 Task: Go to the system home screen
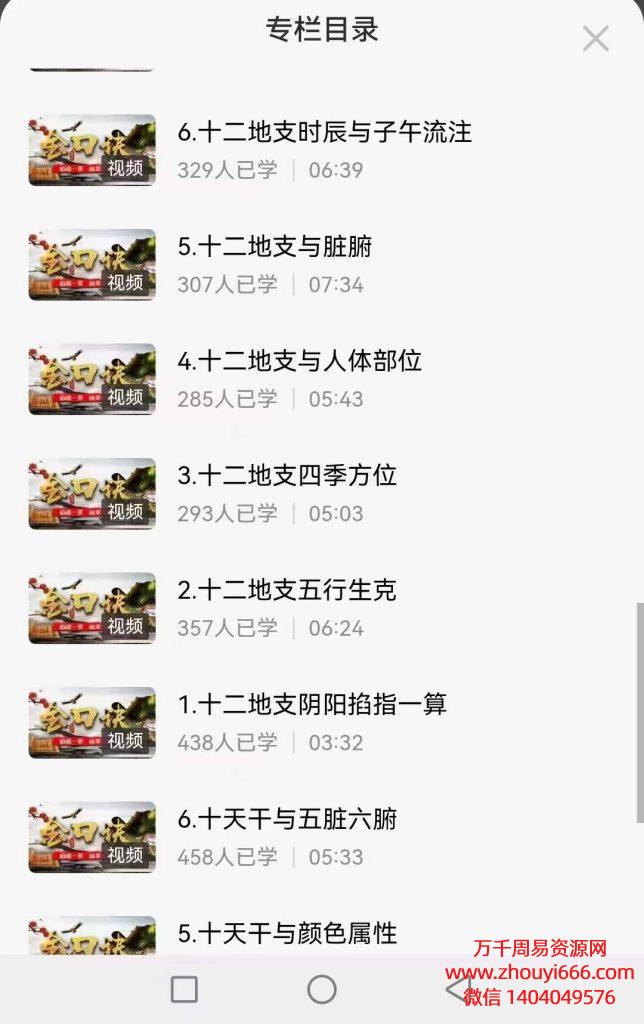[321, 989]
